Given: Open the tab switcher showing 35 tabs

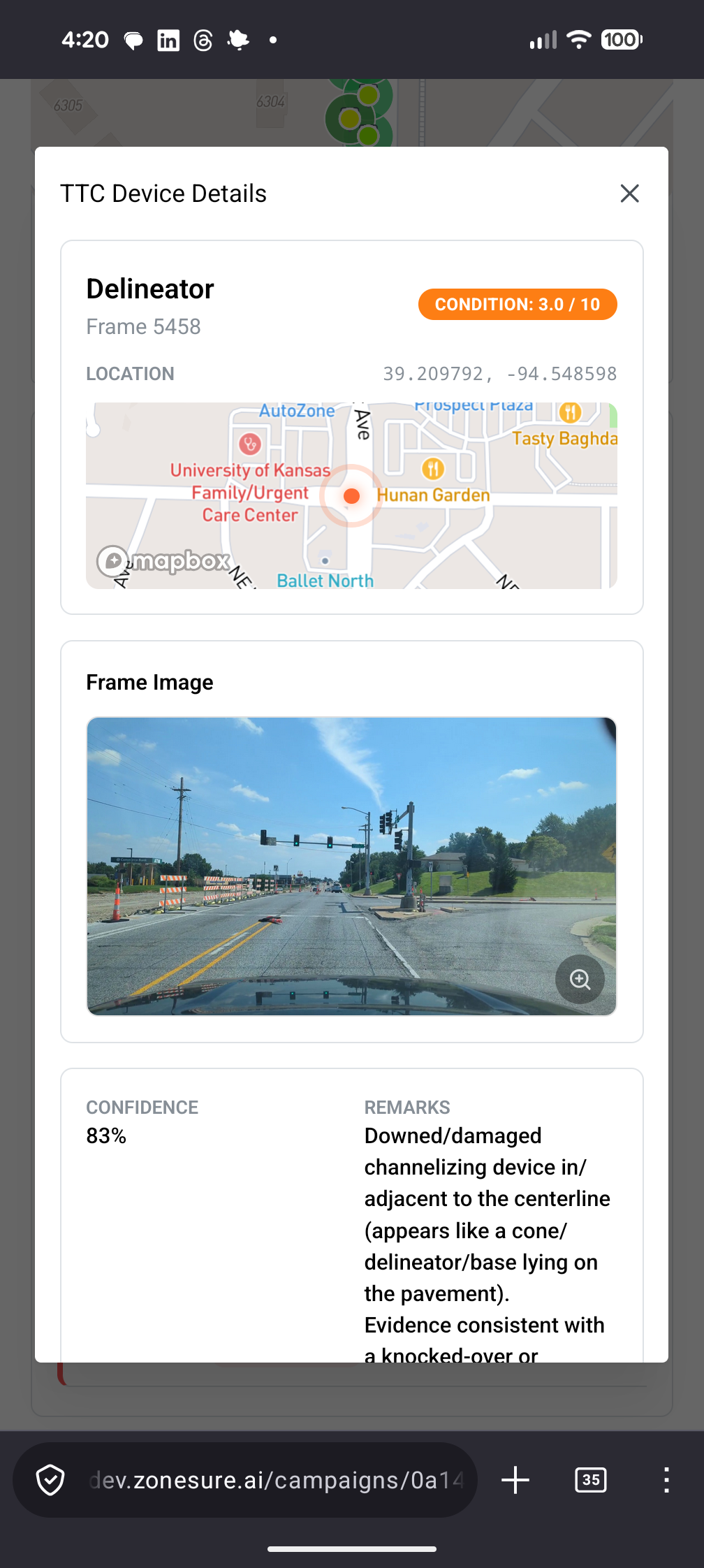Looking at the screenshot, I should 590,1479.
